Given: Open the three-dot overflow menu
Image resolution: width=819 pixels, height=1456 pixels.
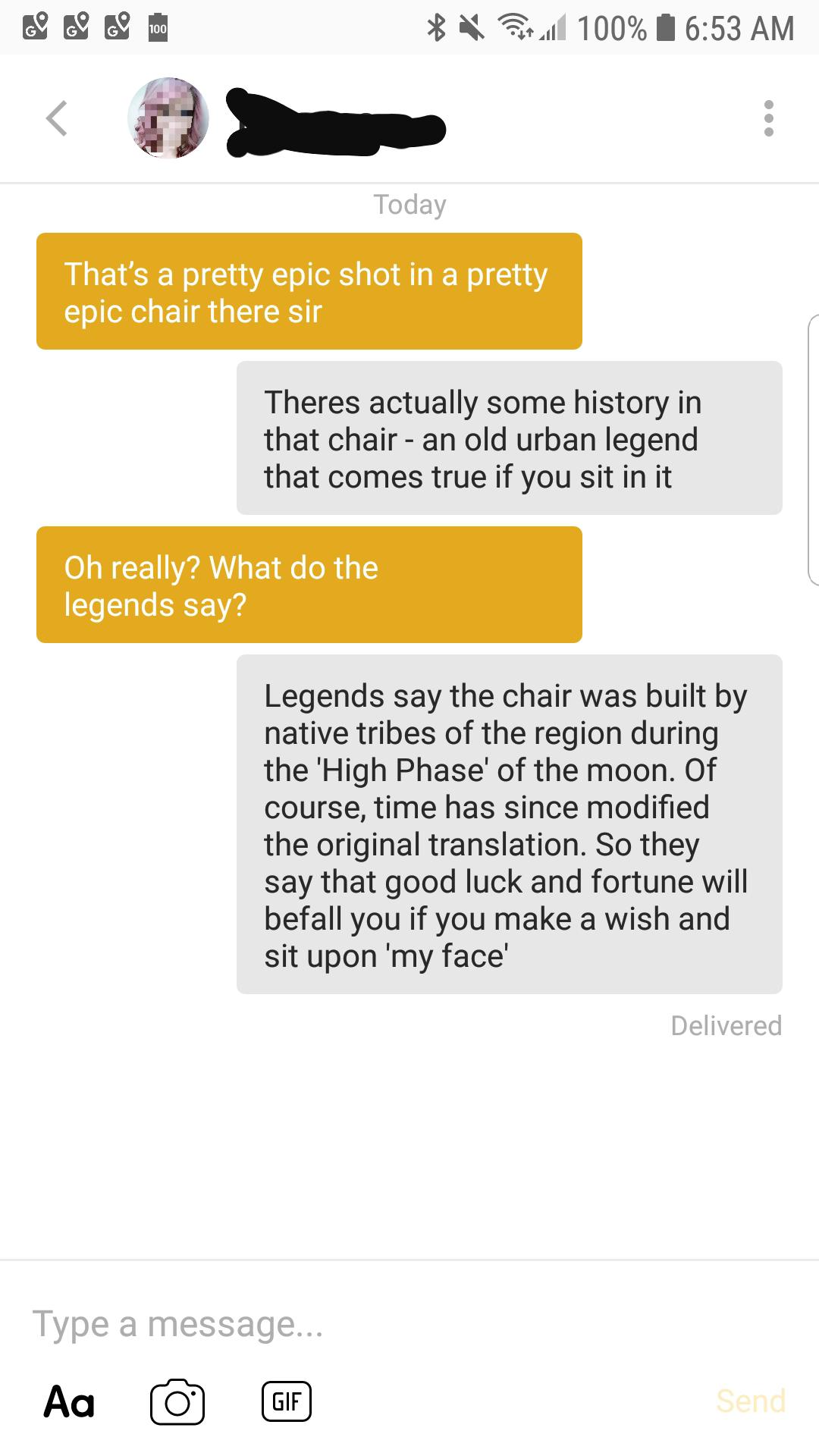Looking at the screenshot, I should coord(768,119).
